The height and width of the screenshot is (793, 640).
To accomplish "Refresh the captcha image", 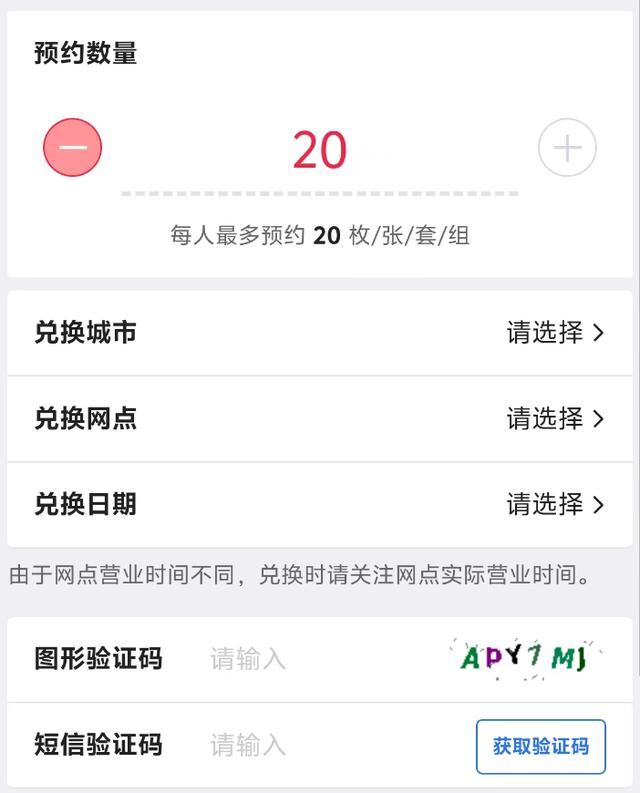I will tap(525, 658).
